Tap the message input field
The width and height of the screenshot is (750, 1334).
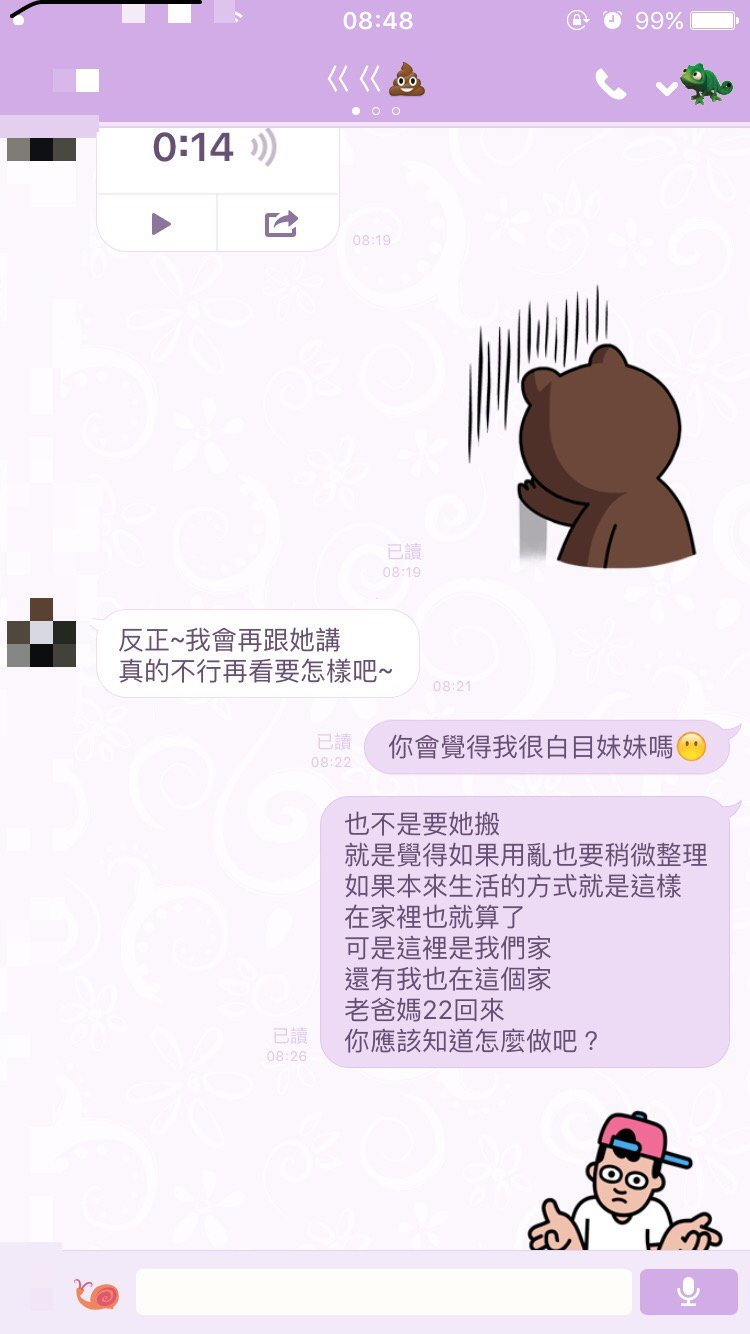click(383, 1292)
